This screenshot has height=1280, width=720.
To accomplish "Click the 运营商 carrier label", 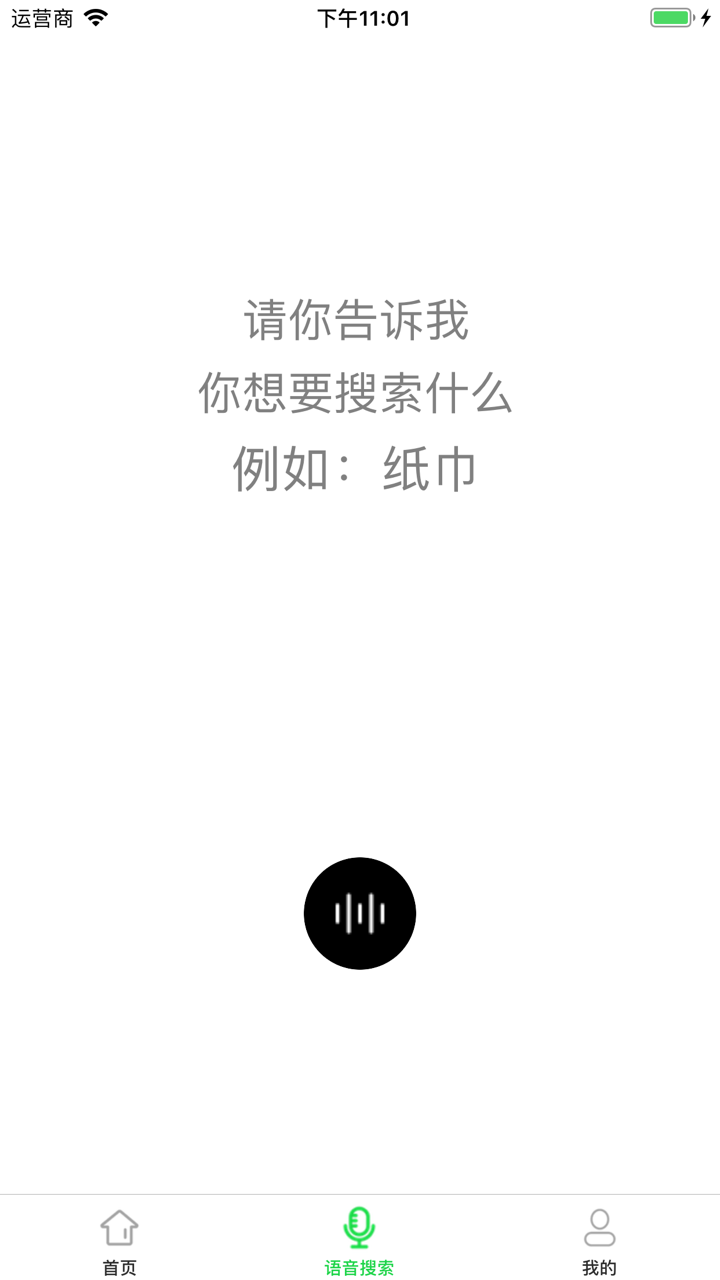I will (40, 16).
